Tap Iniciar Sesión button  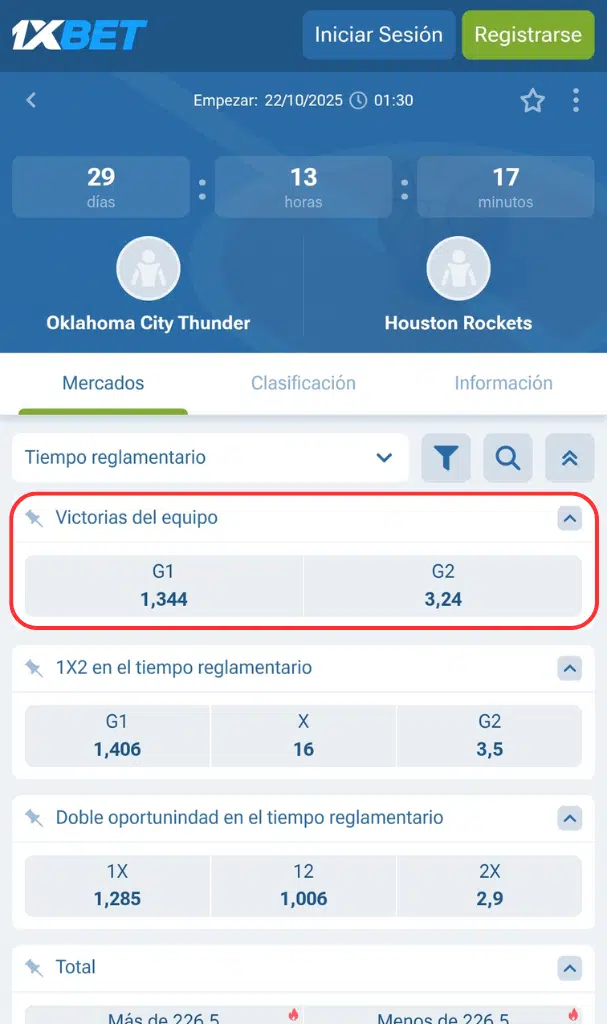(x=378, y=35)
